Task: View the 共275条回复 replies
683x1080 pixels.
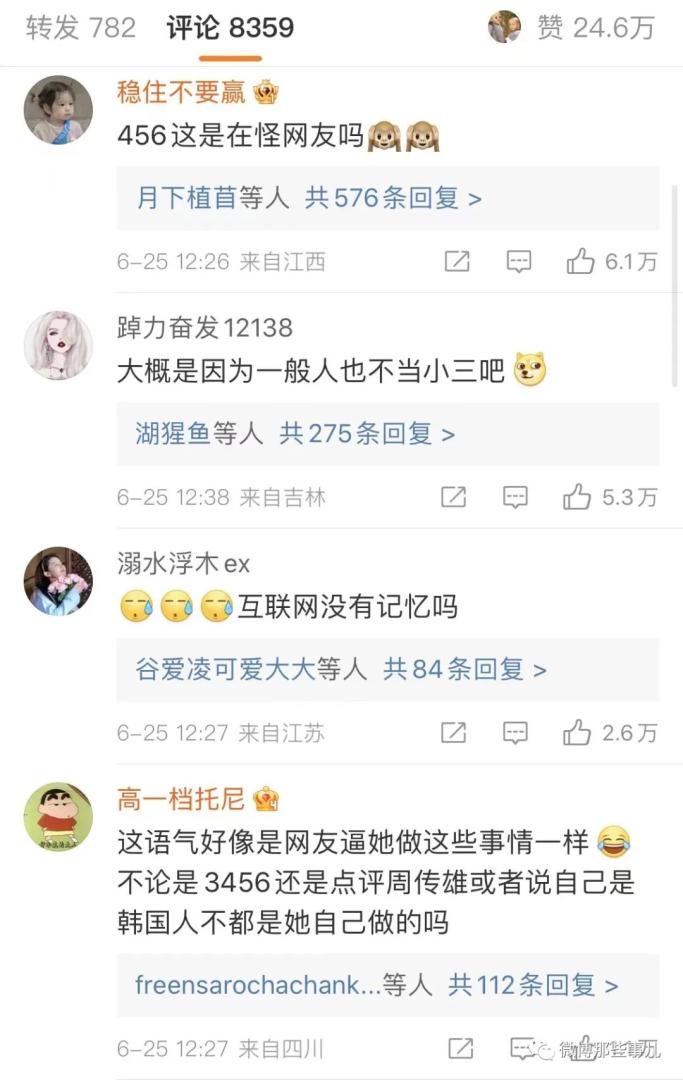Action: click(367, 433)
